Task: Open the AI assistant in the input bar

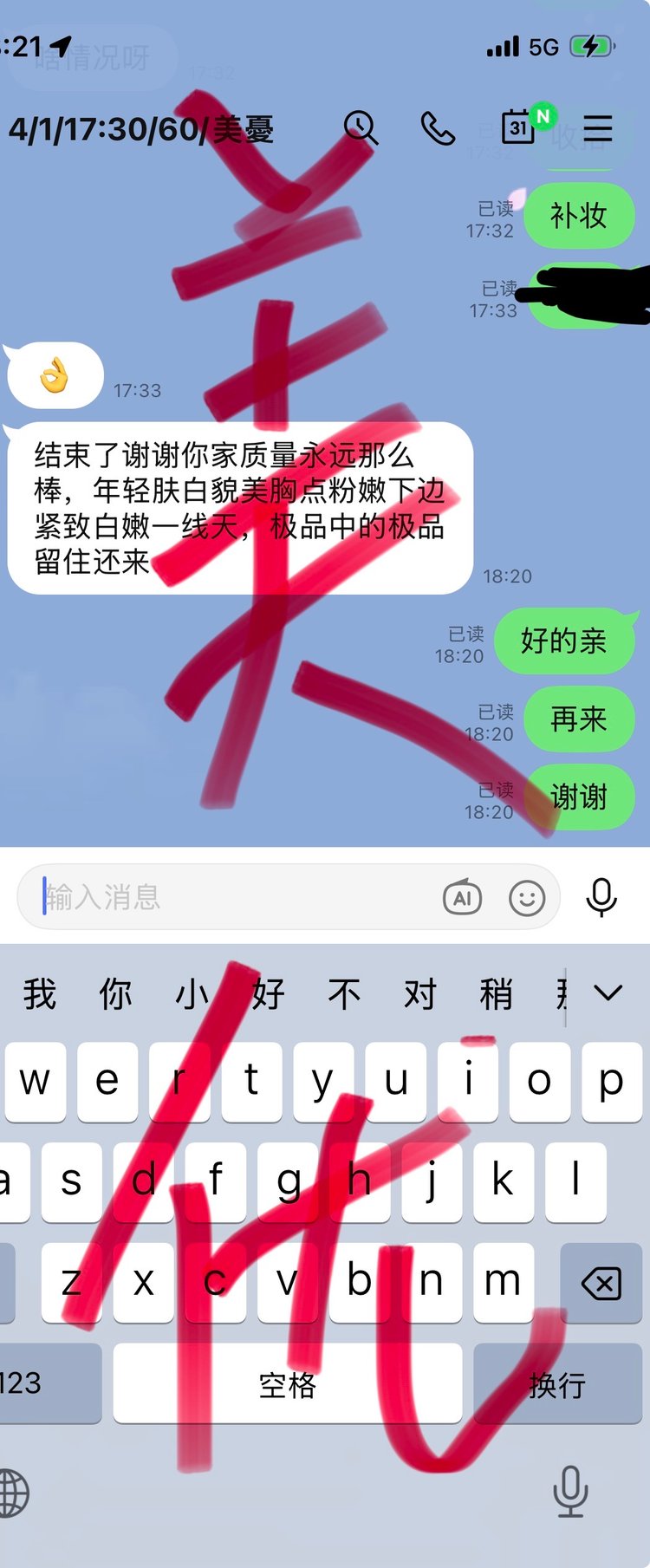Action: (462, 898)
